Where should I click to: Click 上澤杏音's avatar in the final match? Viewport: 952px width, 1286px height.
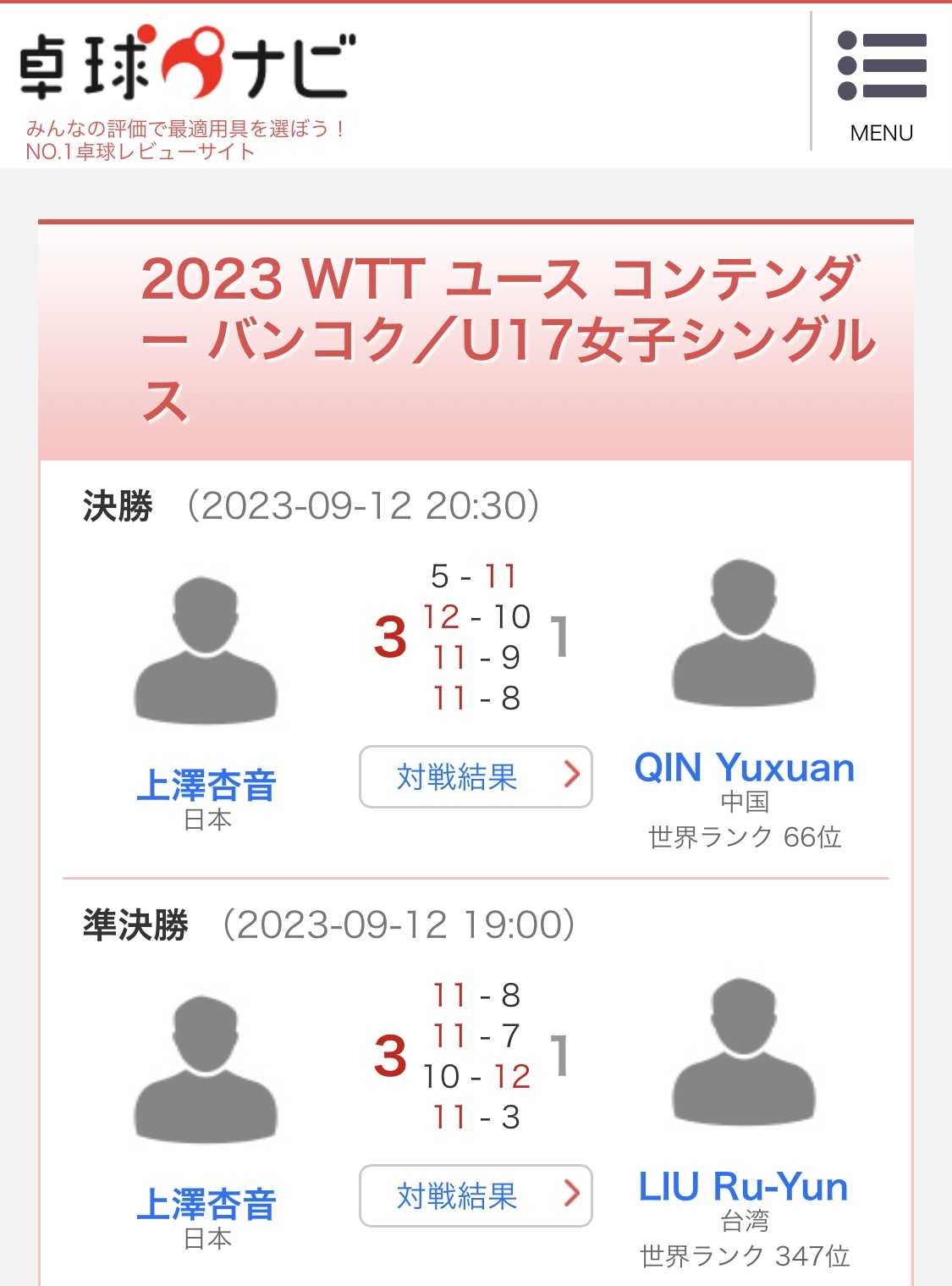coord(207,652)
